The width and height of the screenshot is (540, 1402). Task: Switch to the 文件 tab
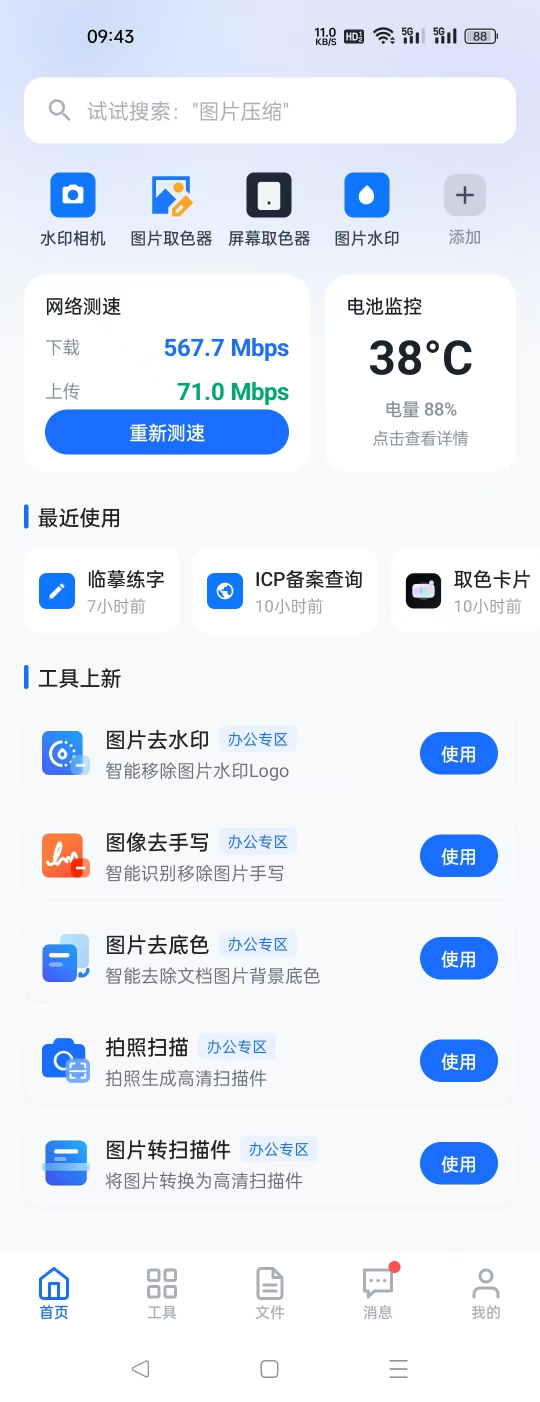click(270, 1293)
